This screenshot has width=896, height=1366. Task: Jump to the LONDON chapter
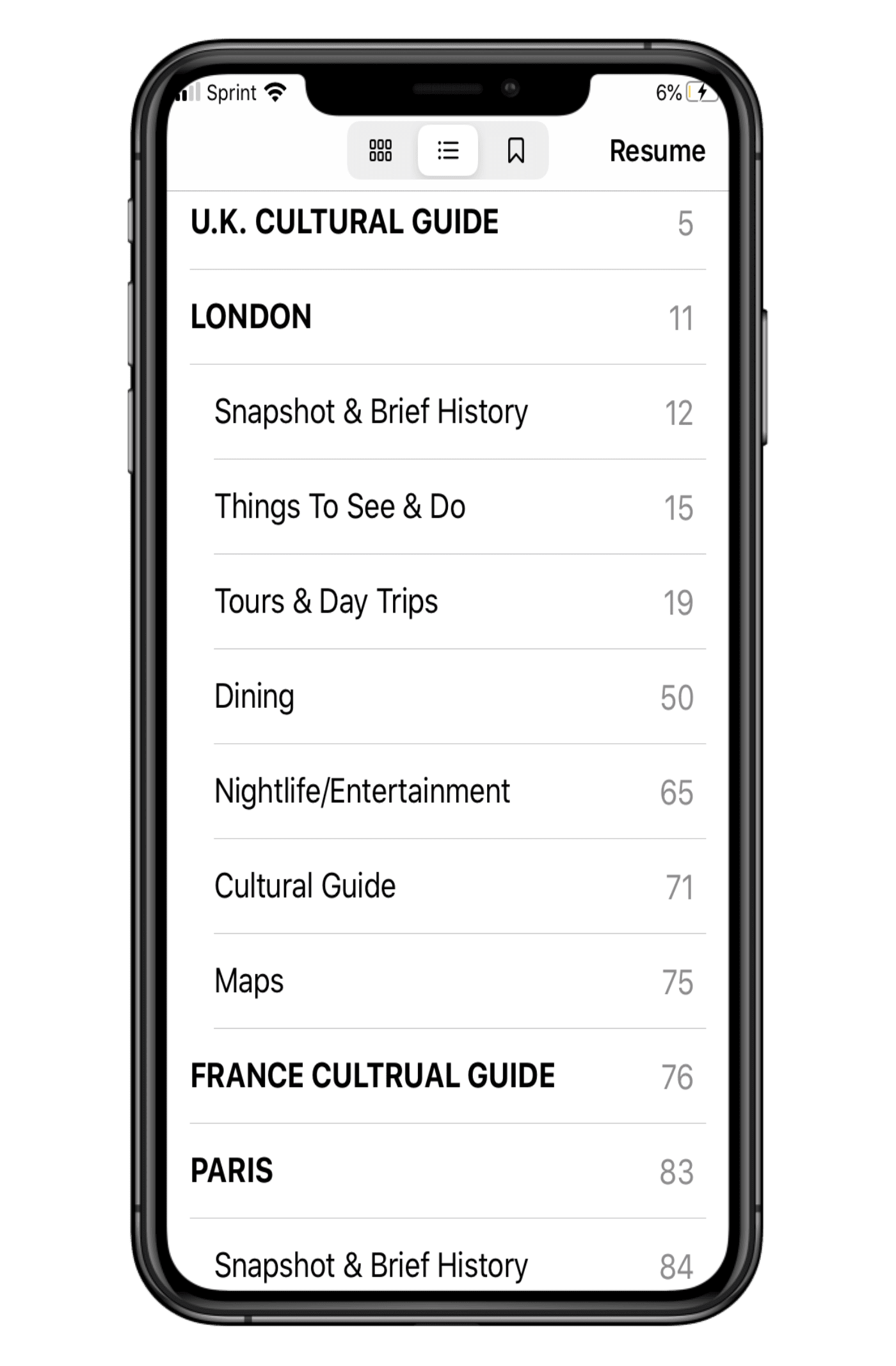pyautogui.click(x=251, y=317)
